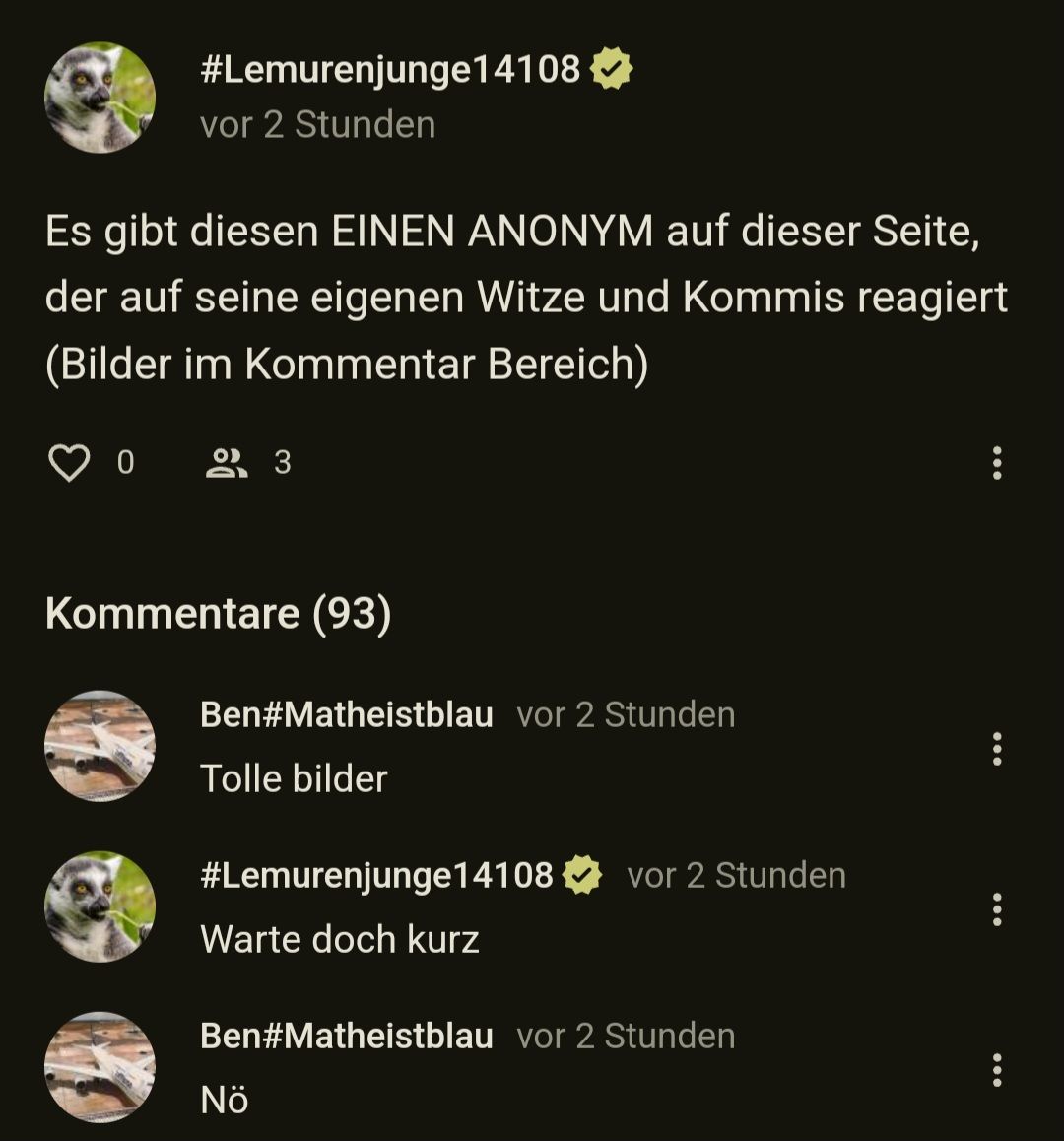The width and height of the screenshot is (1064, 1141).
Task: Open #Lemurenjunge14108 profile from post header
Action: click(390, 70)
